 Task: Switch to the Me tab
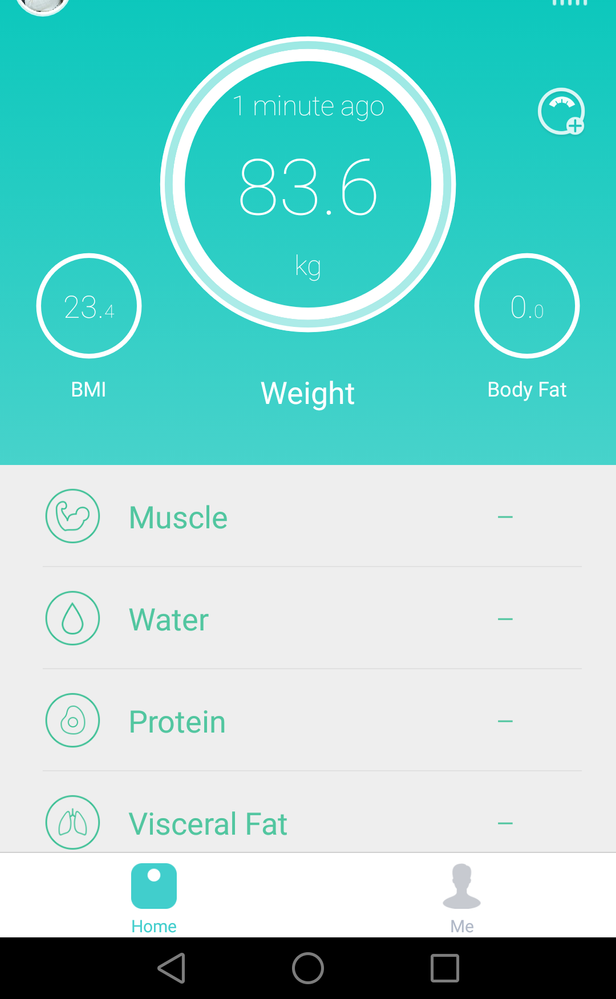point(462,896)
